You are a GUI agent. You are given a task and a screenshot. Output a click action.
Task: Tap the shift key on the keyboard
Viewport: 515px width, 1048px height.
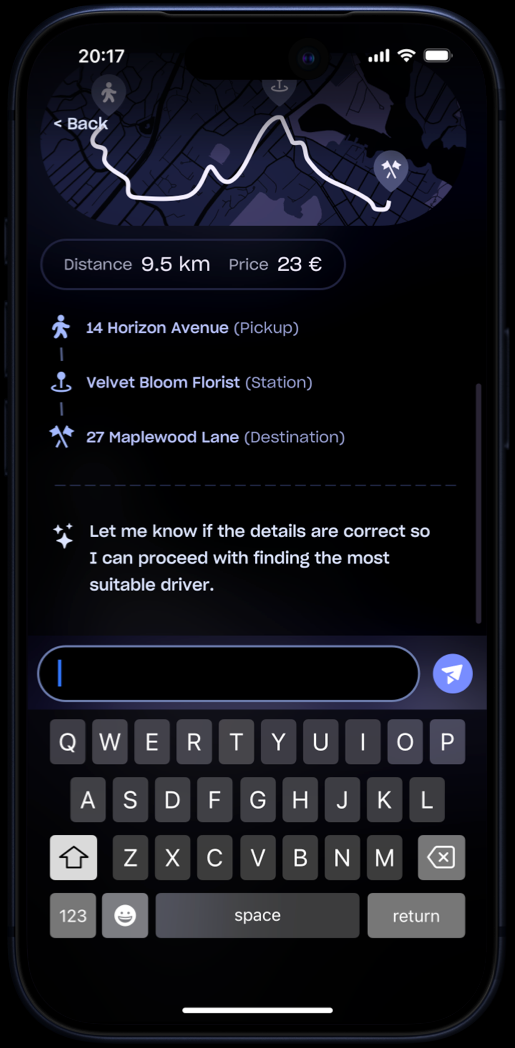(73, 858)
